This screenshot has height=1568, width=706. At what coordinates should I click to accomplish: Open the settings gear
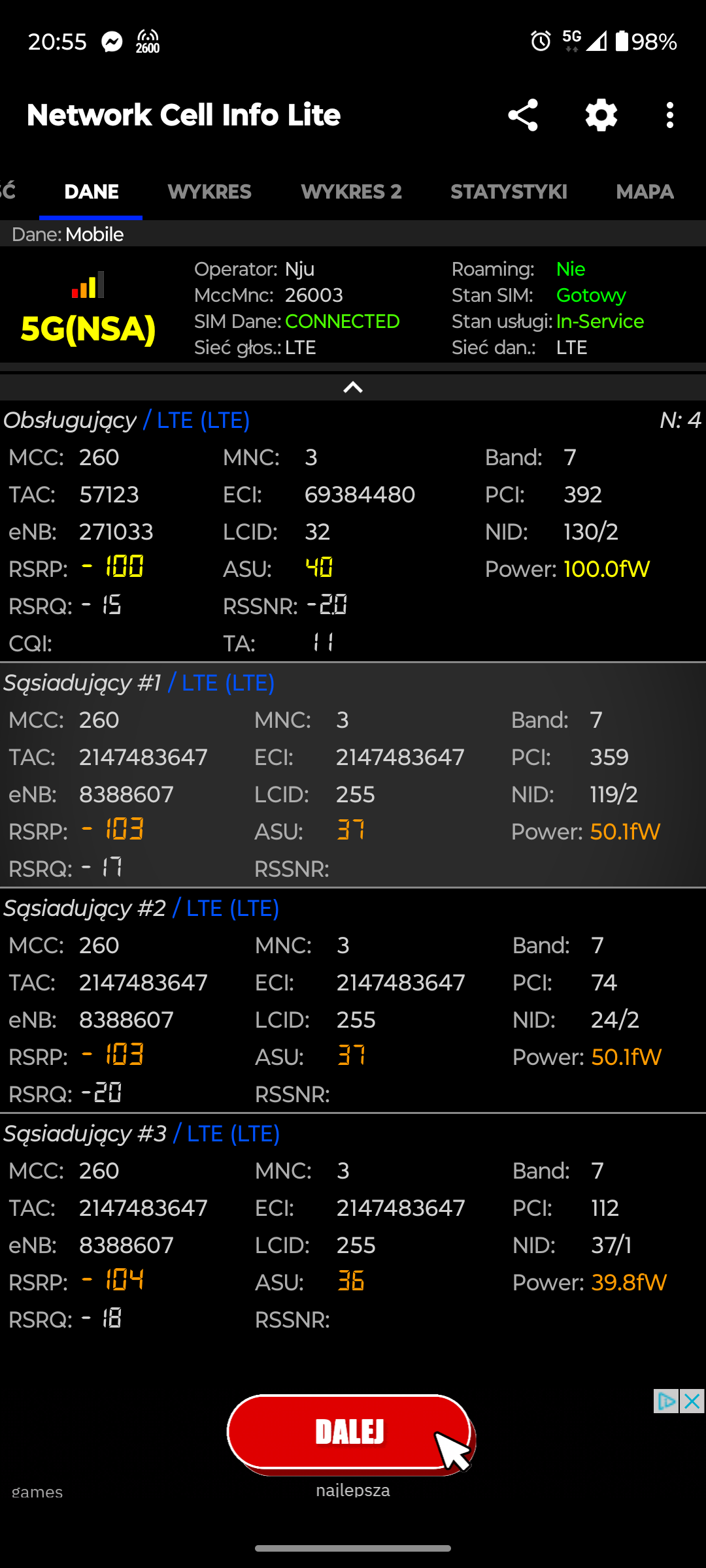(x=601, y=116)
